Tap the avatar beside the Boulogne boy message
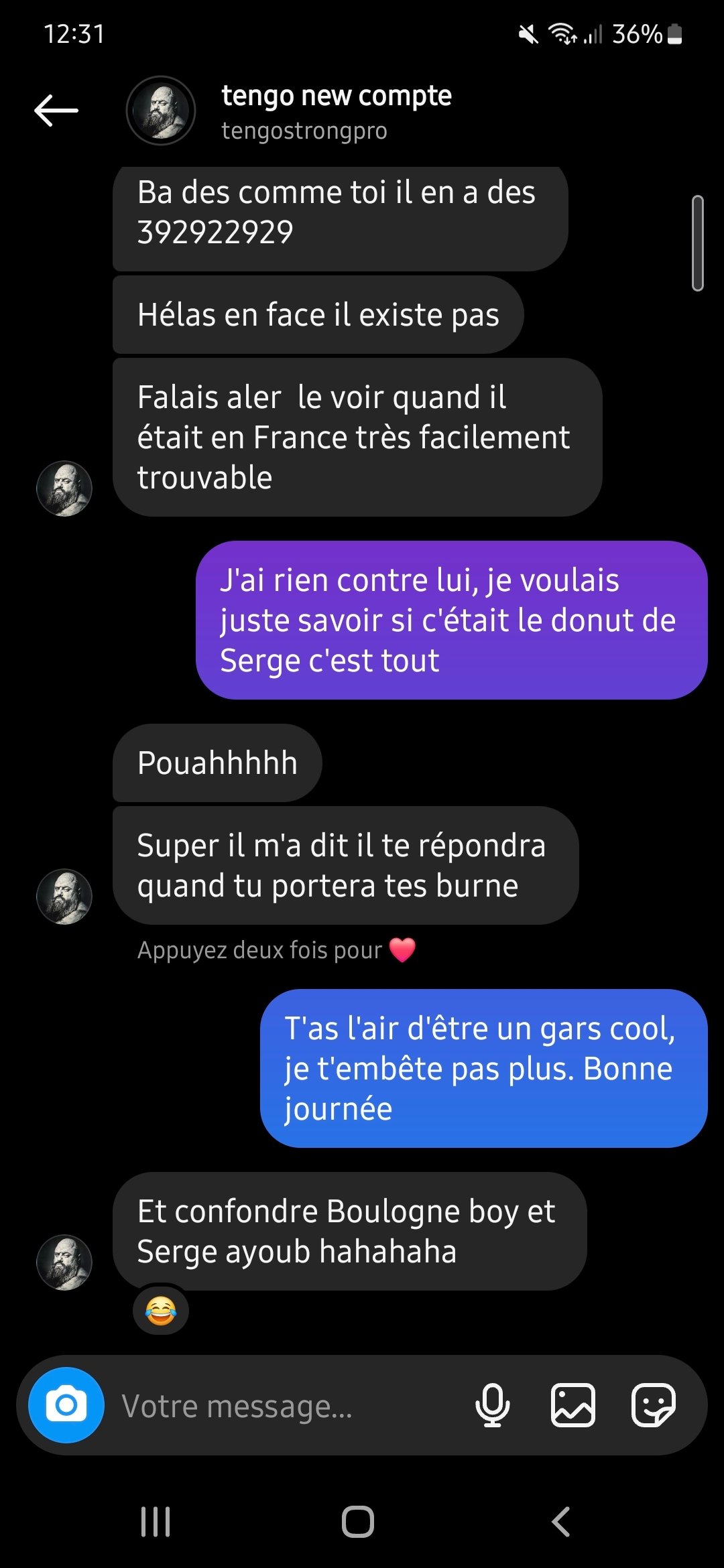The height and width of the screenshot is (1568, 724). [x=64, y=1262]
